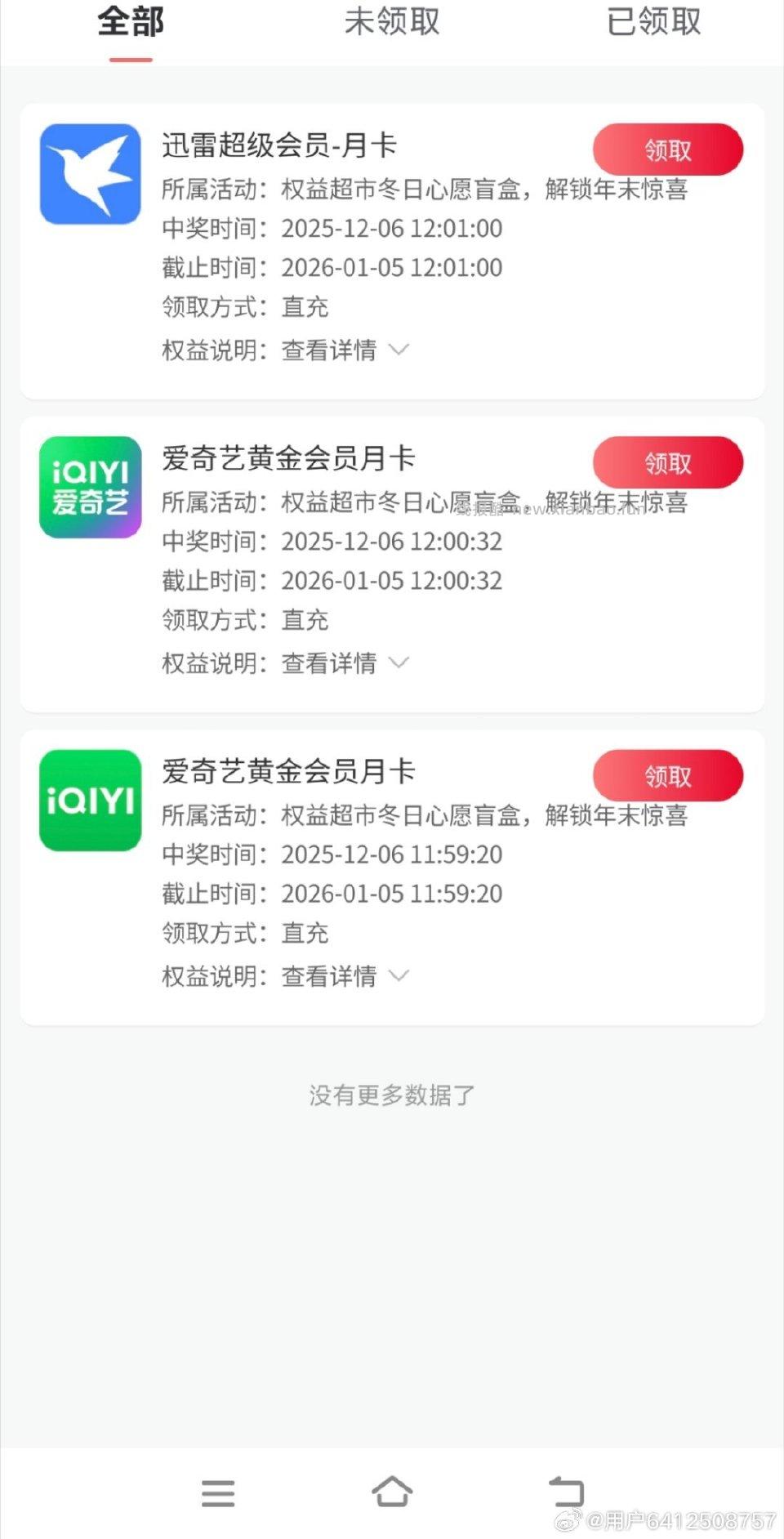Open the Thunder (迅雷) app icon
The height and width of the screenshot is (1539, 784).
90,176
